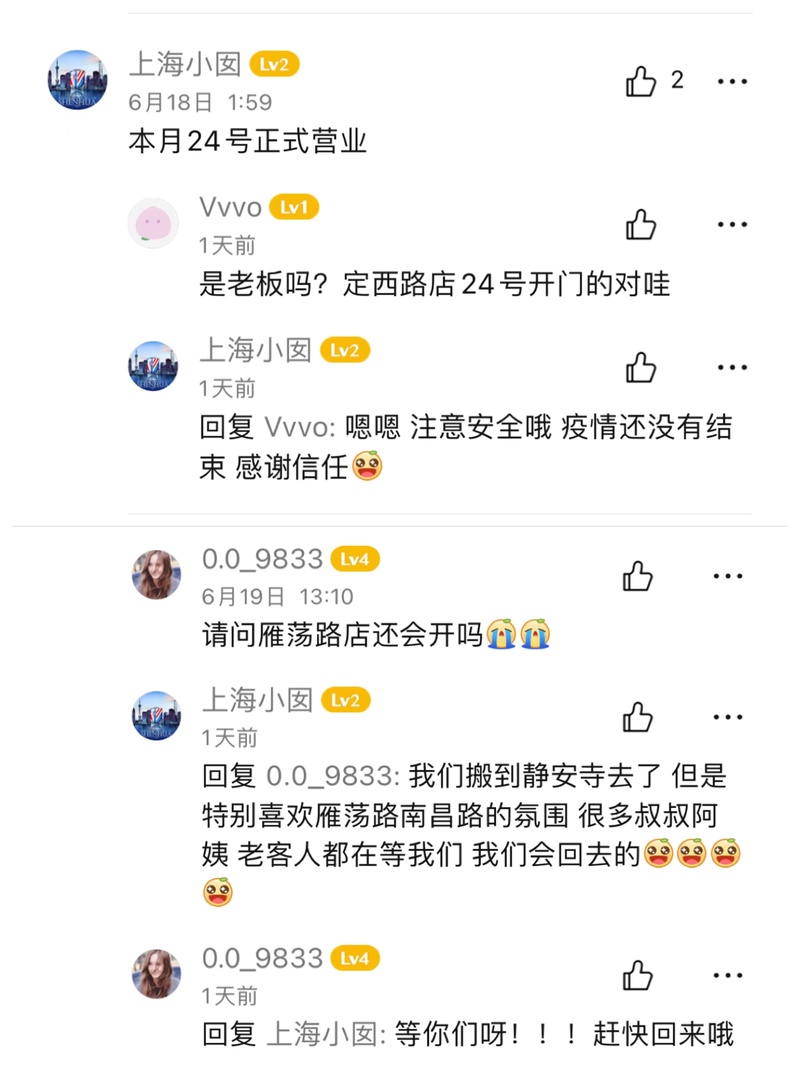Like the reply "等你们呀！！！赶快回来哦"
Image resolution: width=800 pixels, height=1066 pixels.
[x=638, y=974]
